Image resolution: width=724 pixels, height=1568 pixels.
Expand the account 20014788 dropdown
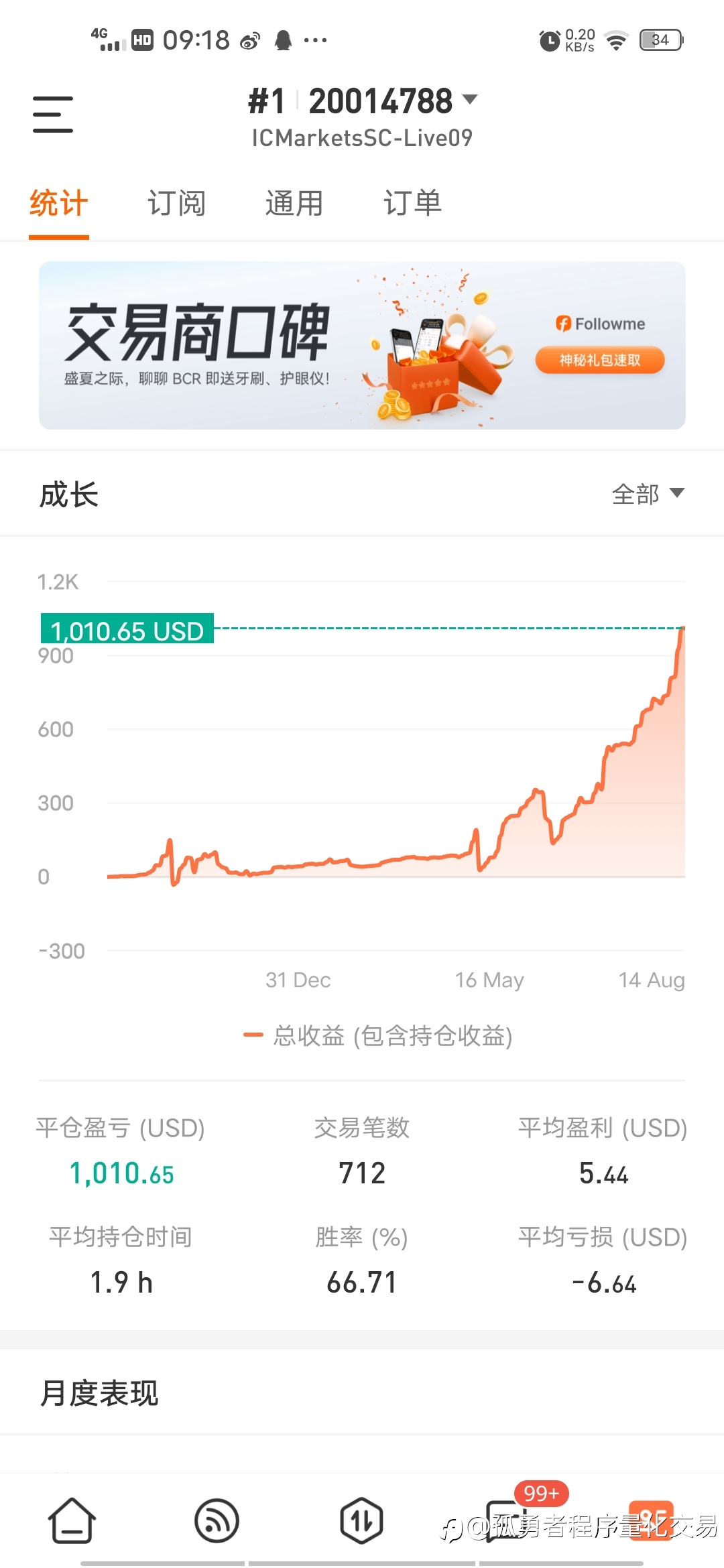point(393,101)
